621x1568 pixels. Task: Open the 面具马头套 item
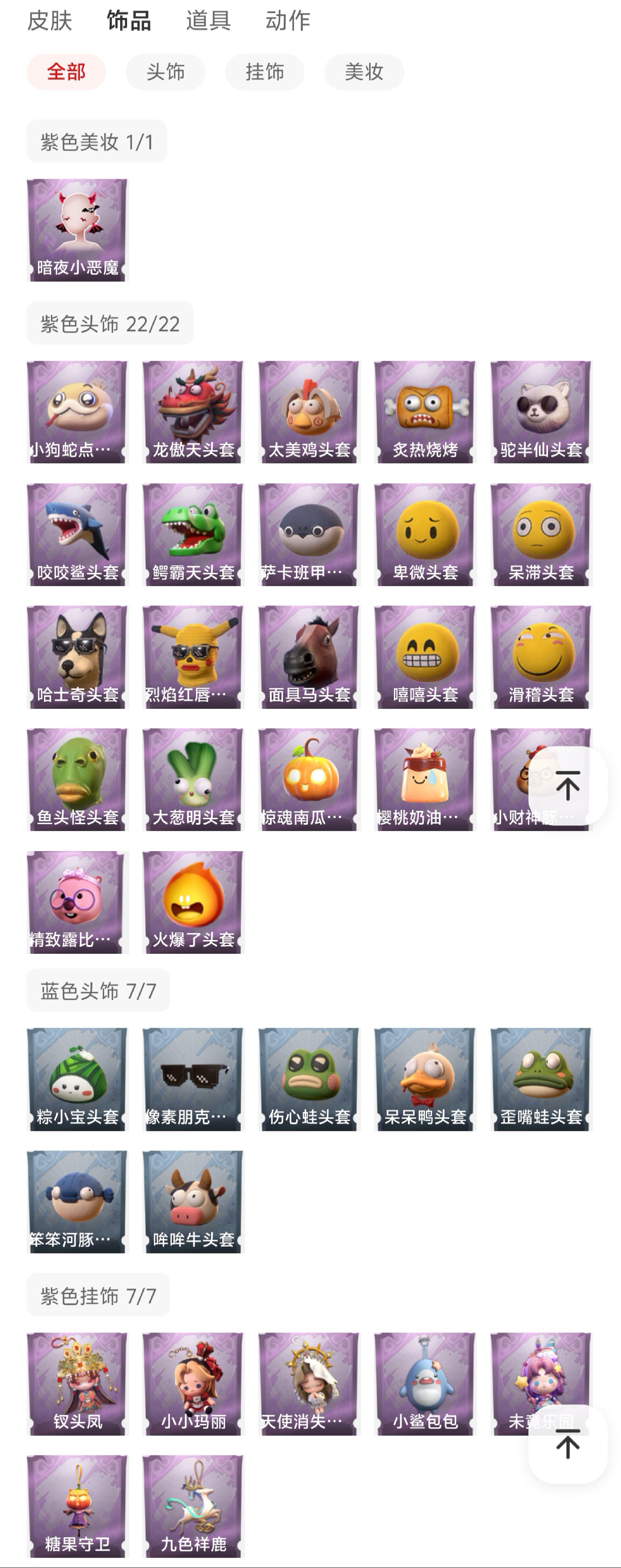click(309, 656)
